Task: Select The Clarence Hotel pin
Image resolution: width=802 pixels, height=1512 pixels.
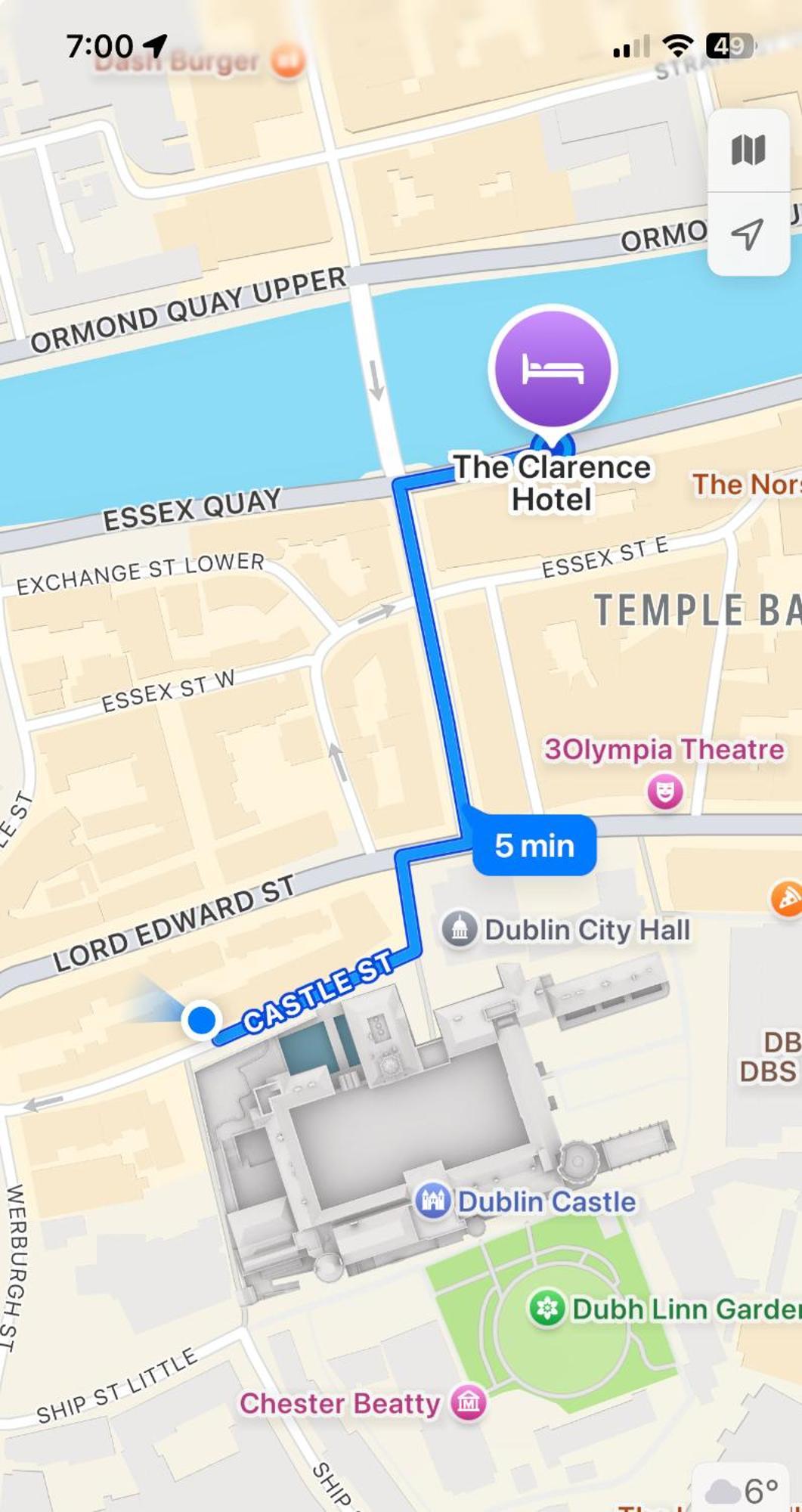Action: (553, 368)
